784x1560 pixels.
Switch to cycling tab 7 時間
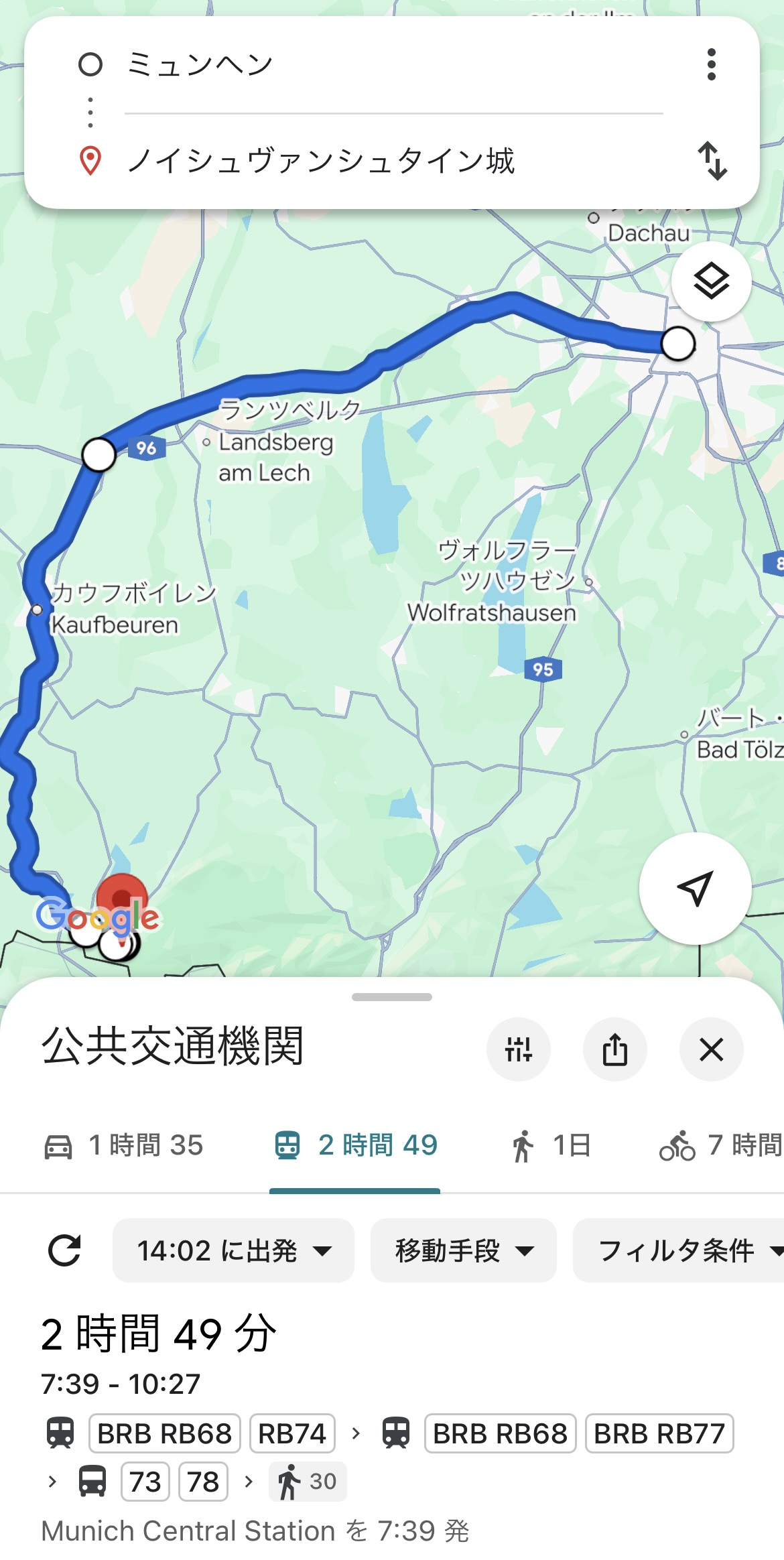pos(722,1145)
